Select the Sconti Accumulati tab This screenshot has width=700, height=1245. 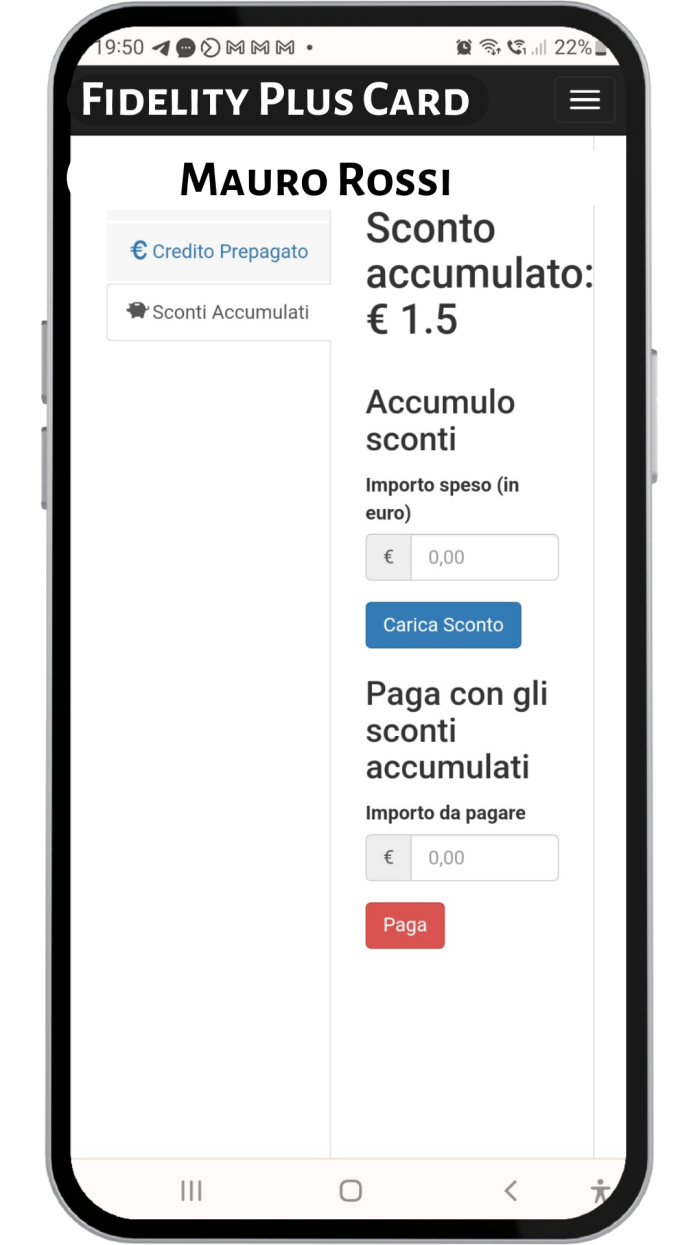(x=219, y=312)
